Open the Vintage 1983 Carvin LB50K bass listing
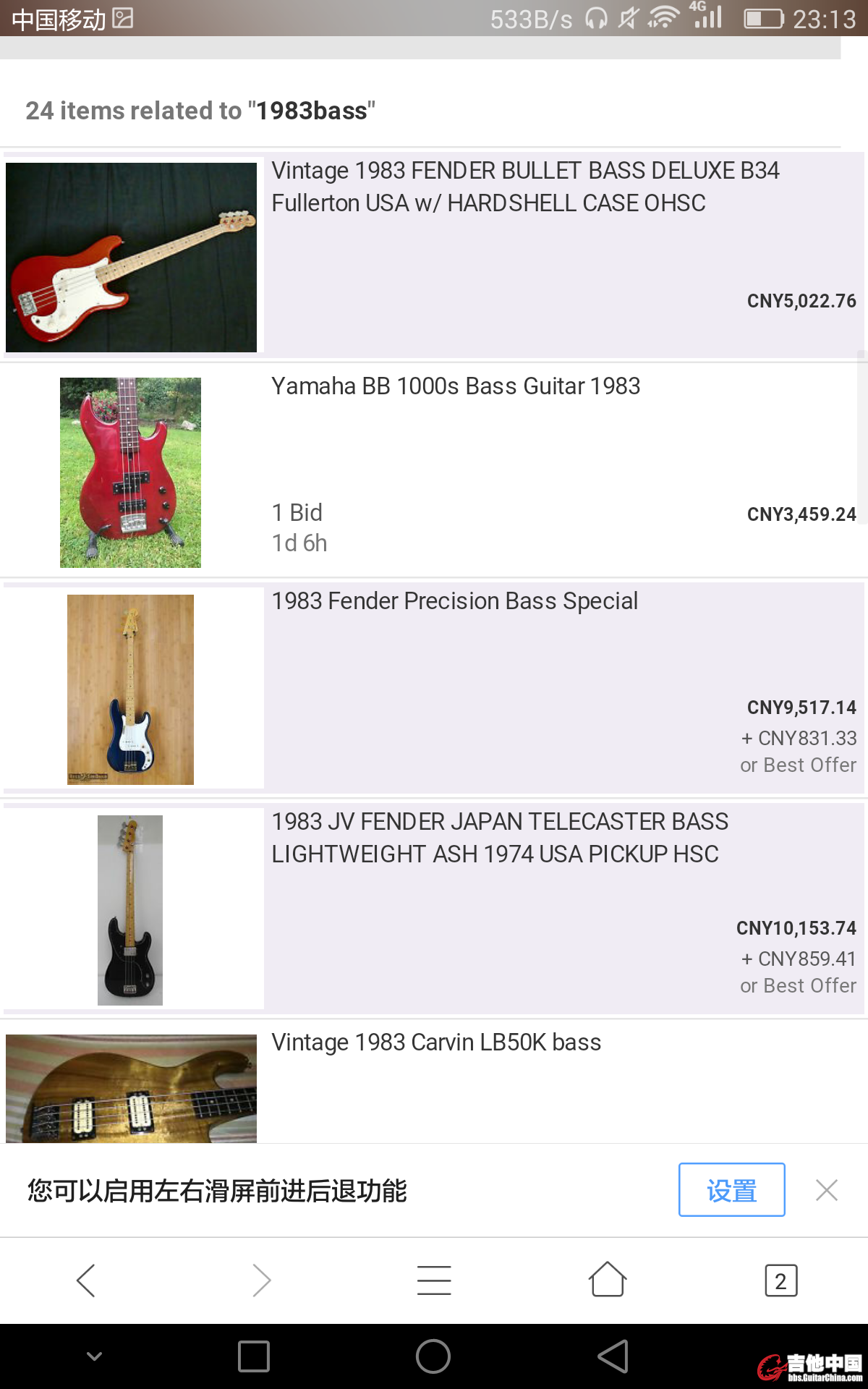The width and height of the screenshot is (868, 1389). pos(436,1042)
